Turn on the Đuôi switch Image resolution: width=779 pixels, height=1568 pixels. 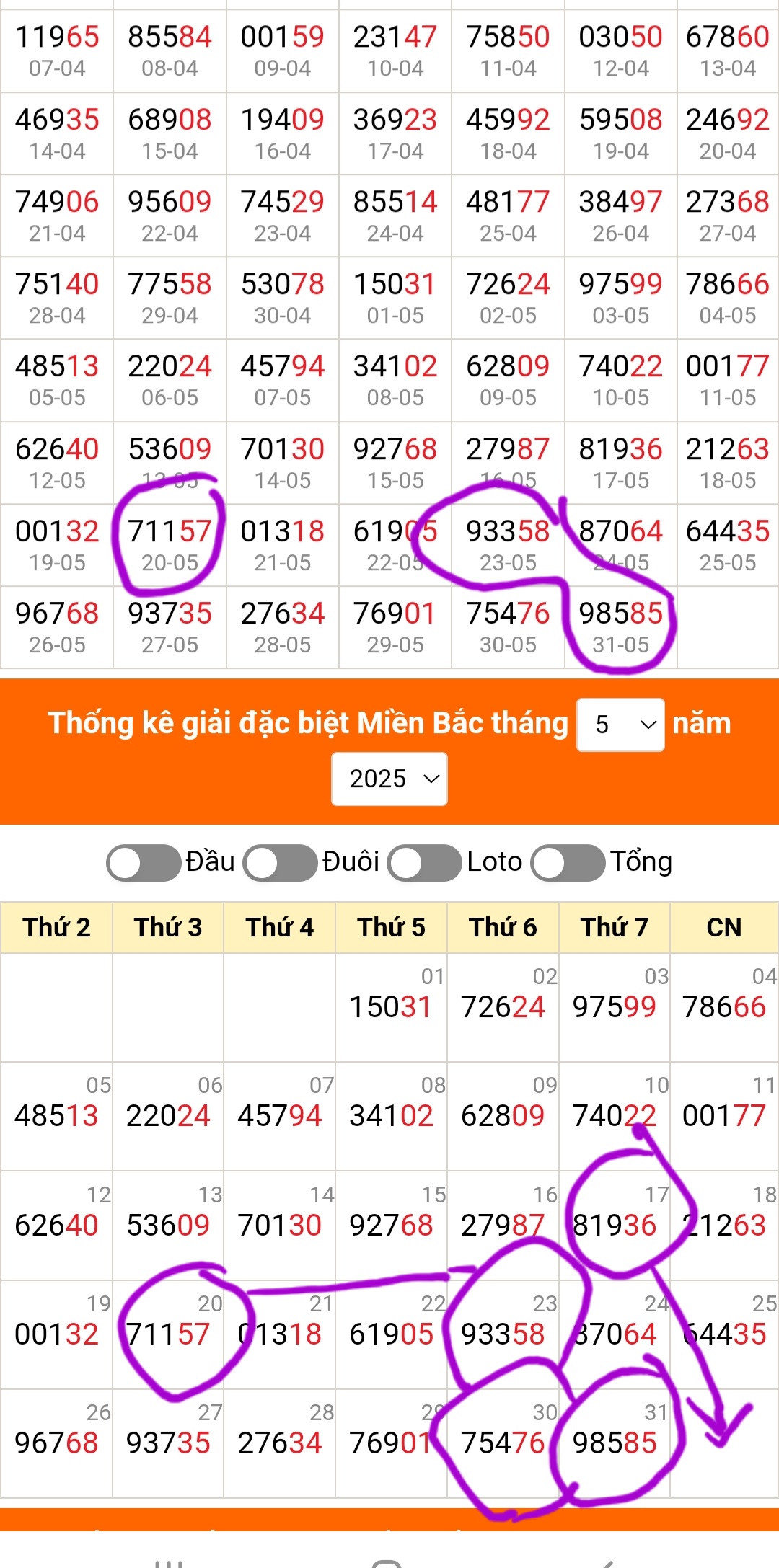pos(281,863)
